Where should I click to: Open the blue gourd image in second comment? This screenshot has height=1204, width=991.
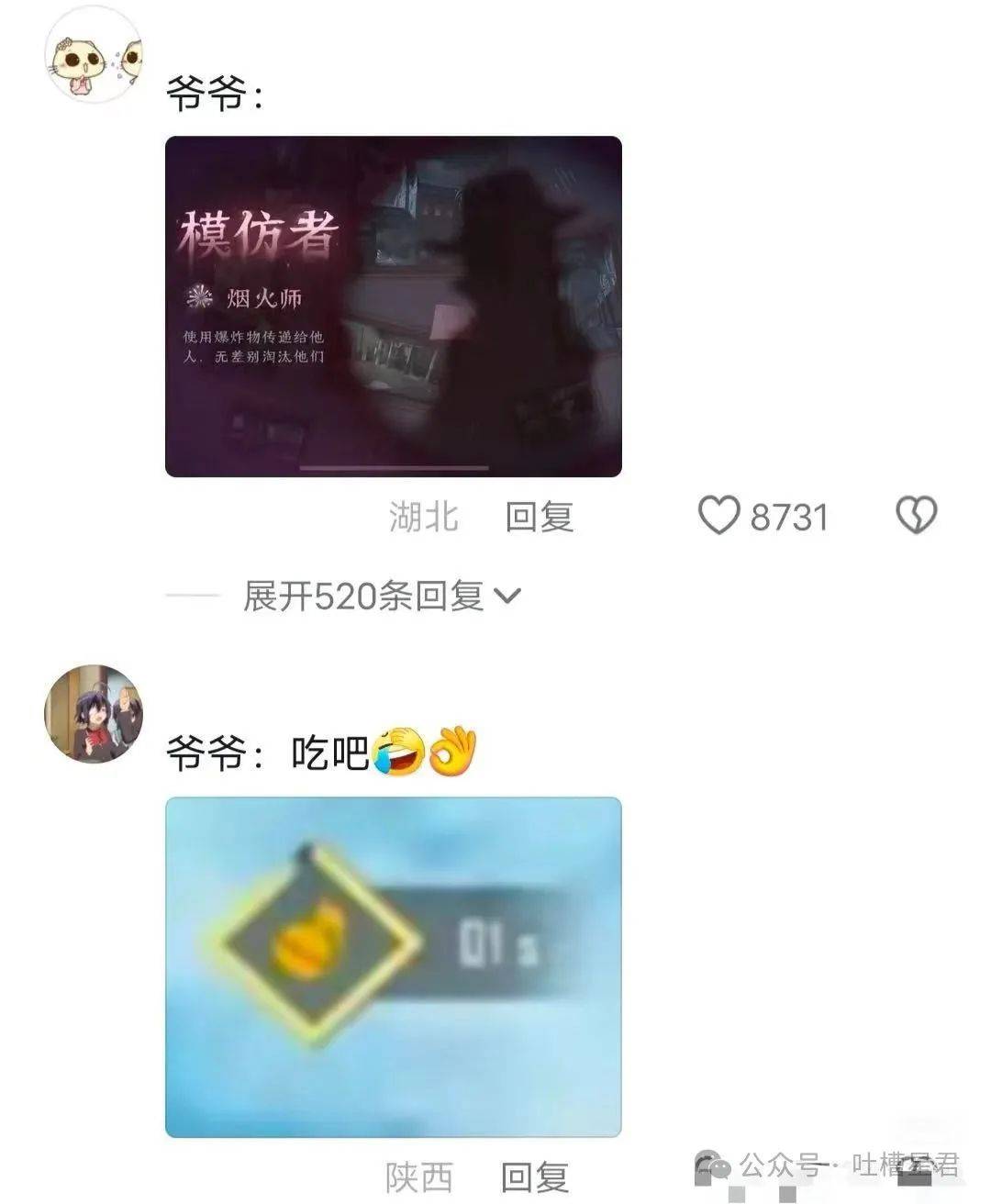pos(394,967)
